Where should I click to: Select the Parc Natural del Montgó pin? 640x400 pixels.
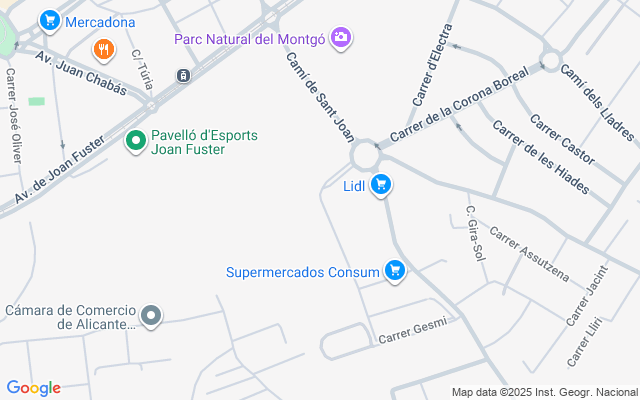coord(341,38)
